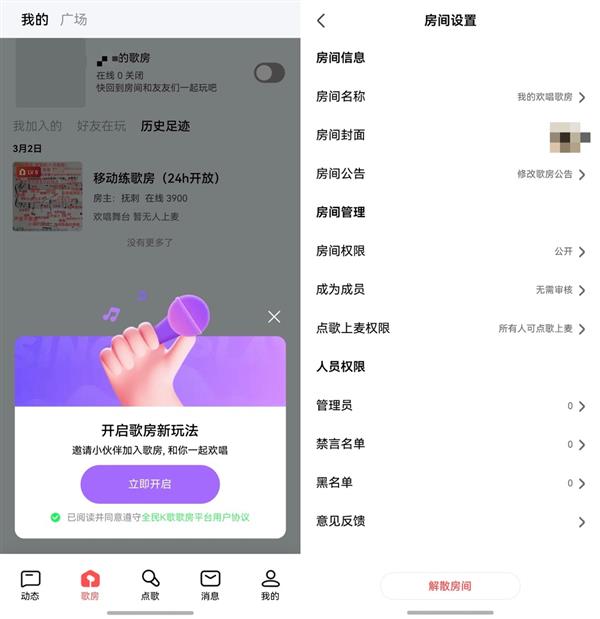Switch to the bottom 我的 tab
Viewport: 600px width, 619px height.
[x=270, y=585]
